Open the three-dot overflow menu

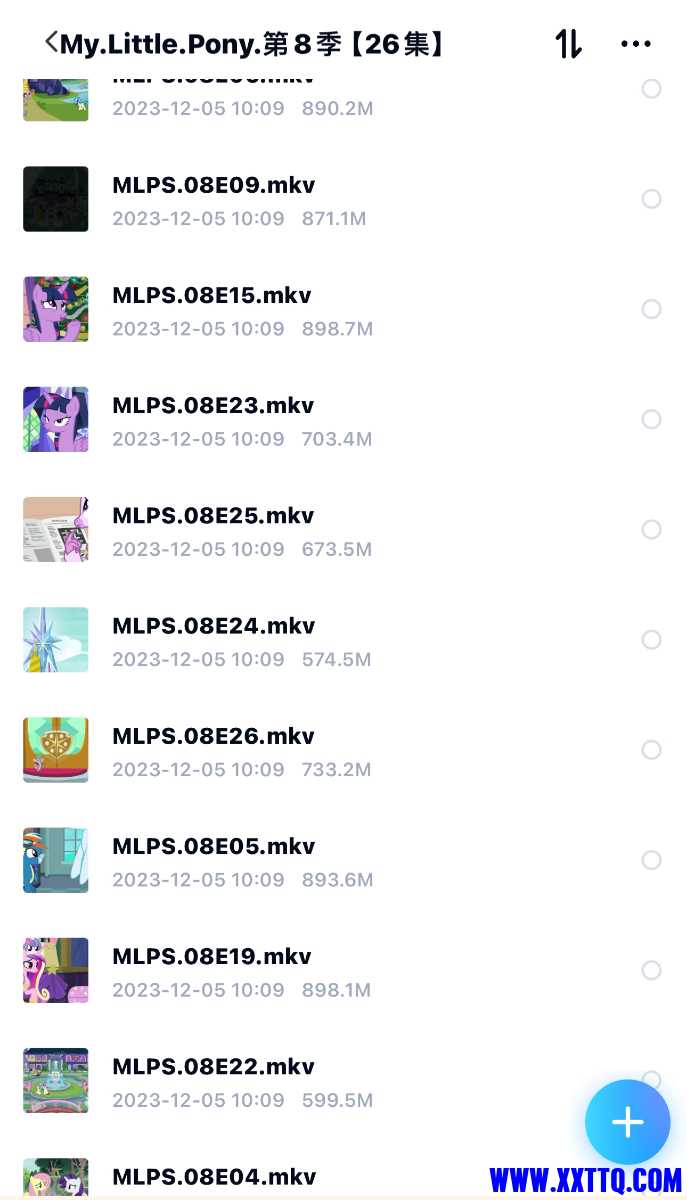click(x=636, y=43)
